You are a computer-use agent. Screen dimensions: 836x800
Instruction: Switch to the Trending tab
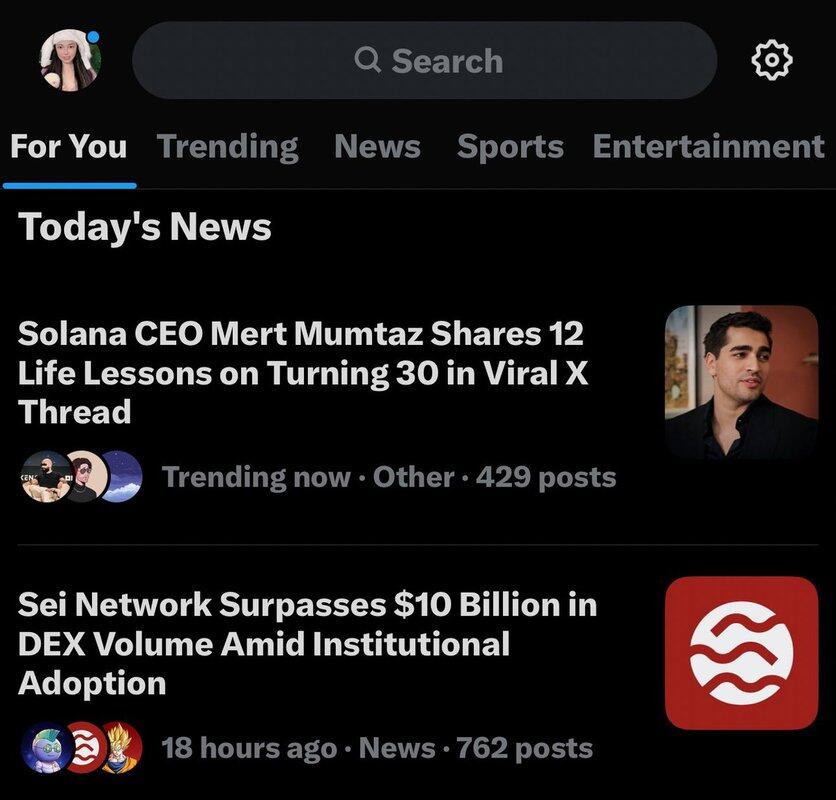point(227,147)
